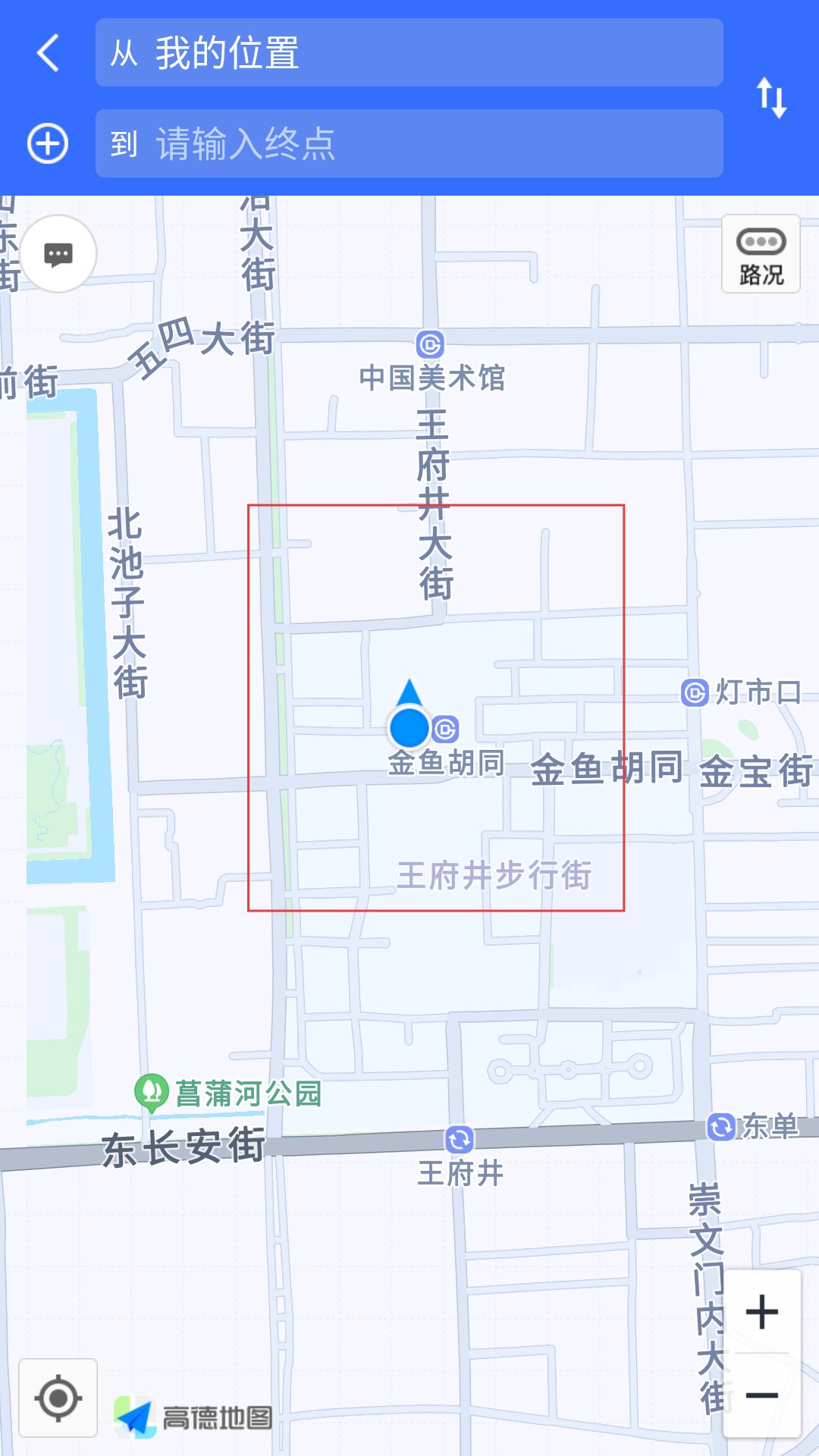Add a waypoint with the plus icon
The image size is (819, 1456).
tap(48, 143)
